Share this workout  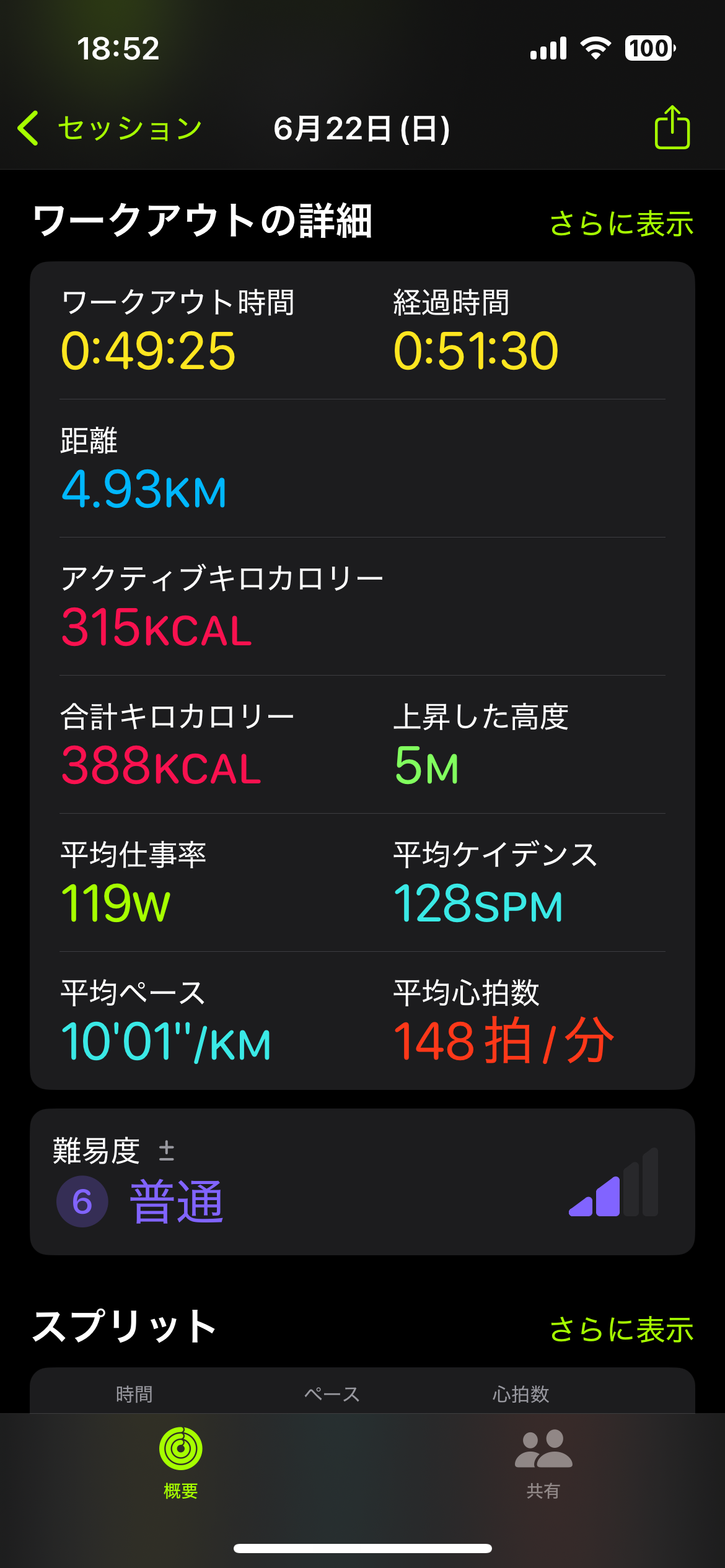pyautogui.click(x=672, y=127)
